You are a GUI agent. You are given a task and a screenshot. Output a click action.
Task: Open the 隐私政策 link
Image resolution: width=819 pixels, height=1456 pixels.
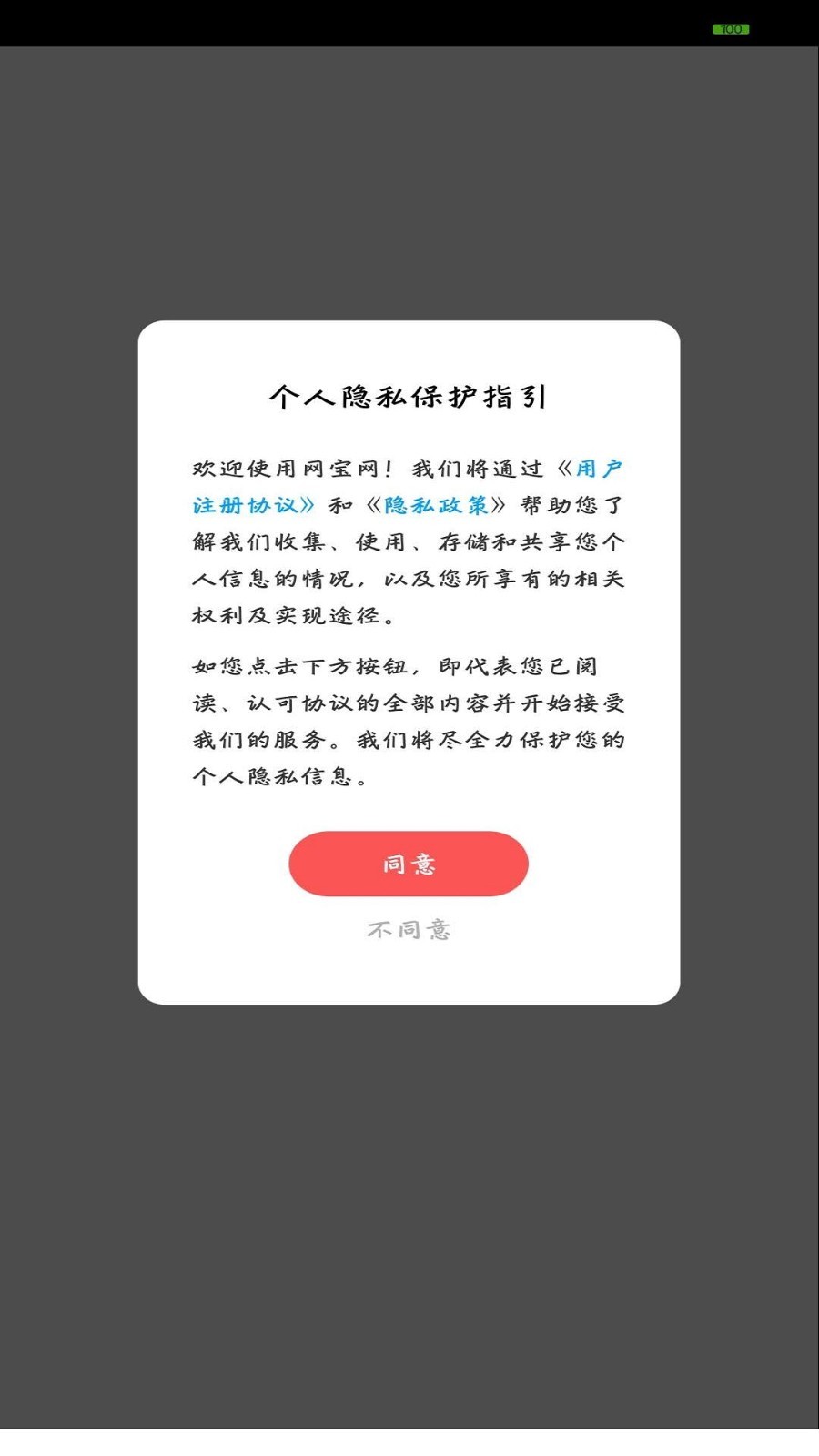tap(436, 505)
